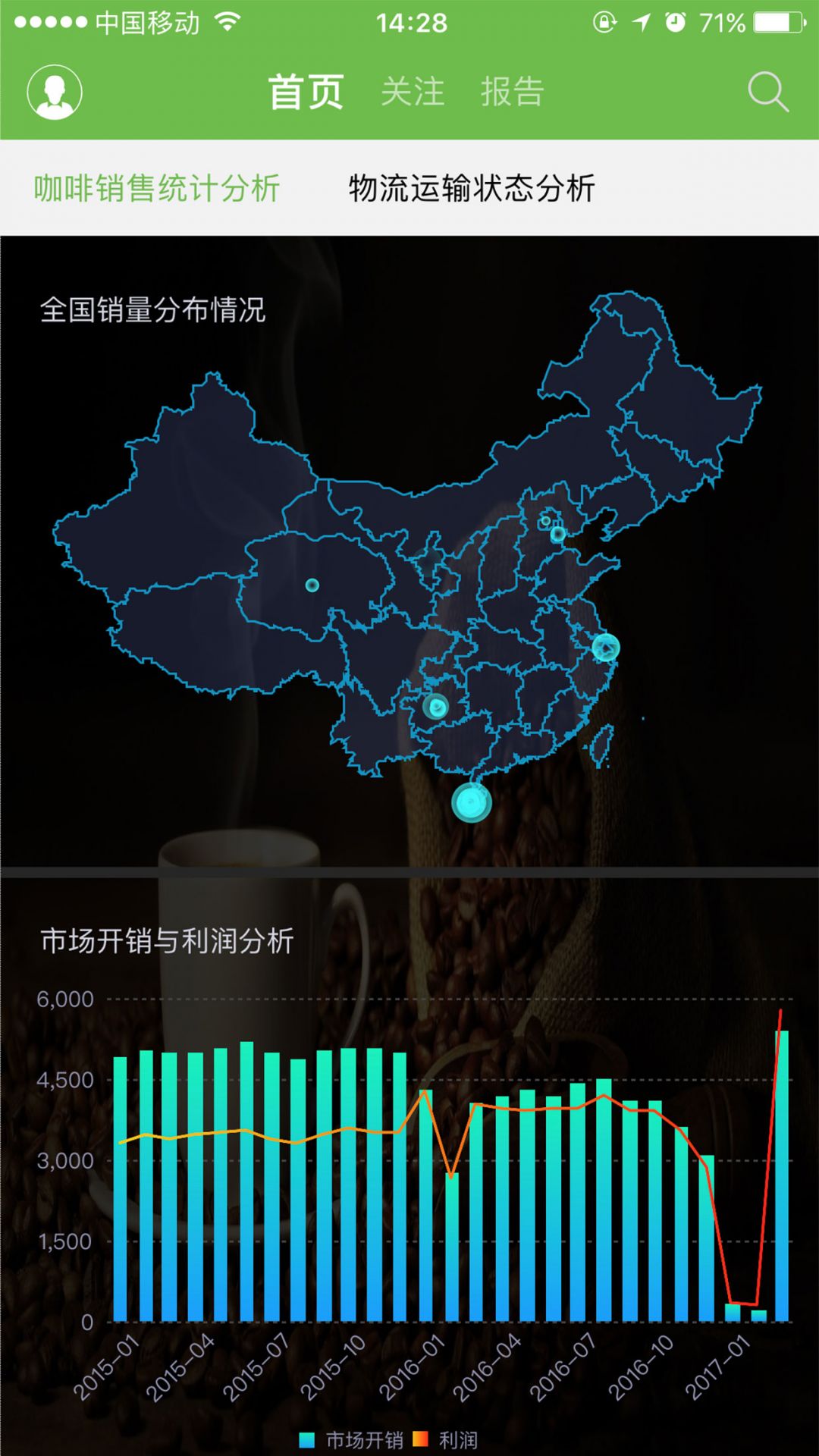819x1456 pixels.
Task: Toggle 市场开销 legend series
Action: point(351,1439)
